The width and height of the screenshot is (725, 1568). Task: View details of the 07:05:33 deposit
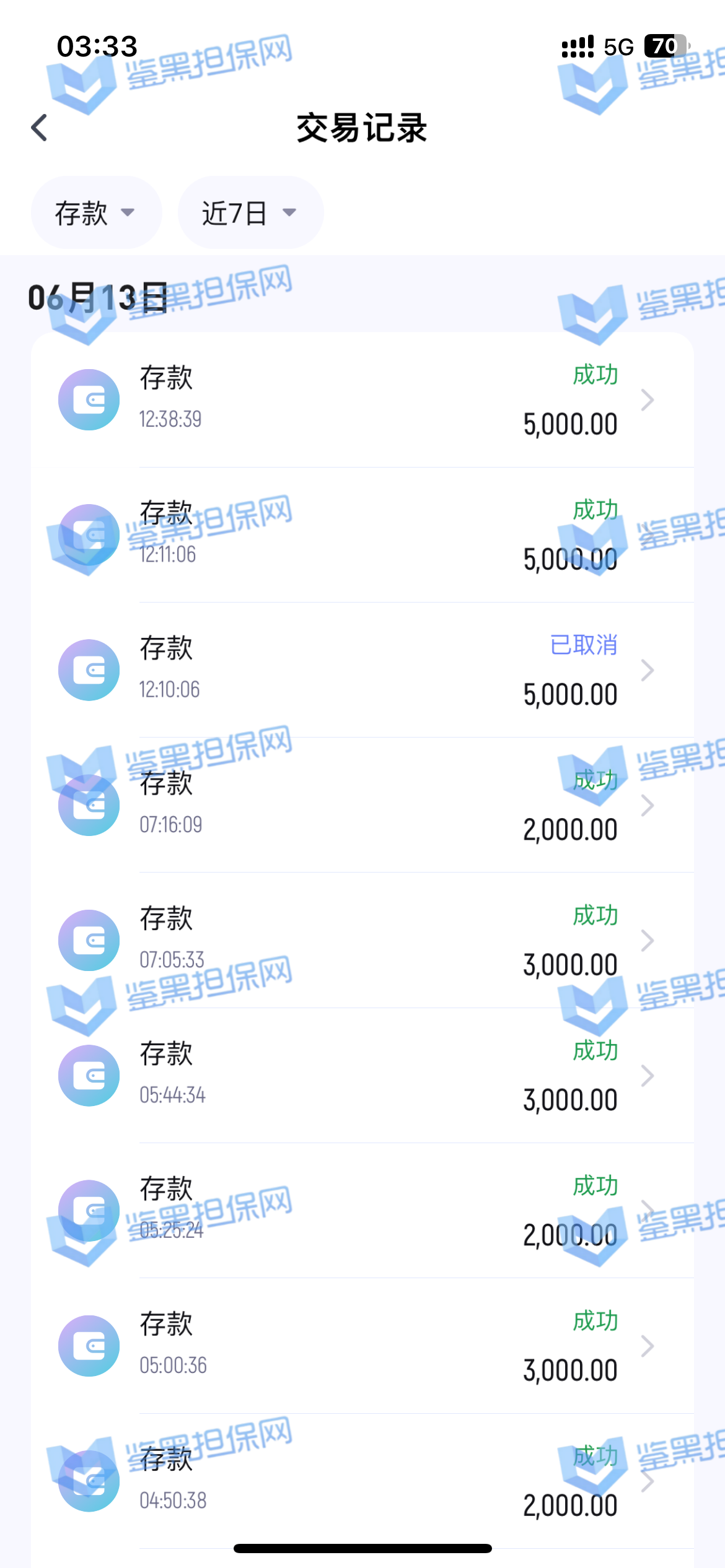[362, 940]
